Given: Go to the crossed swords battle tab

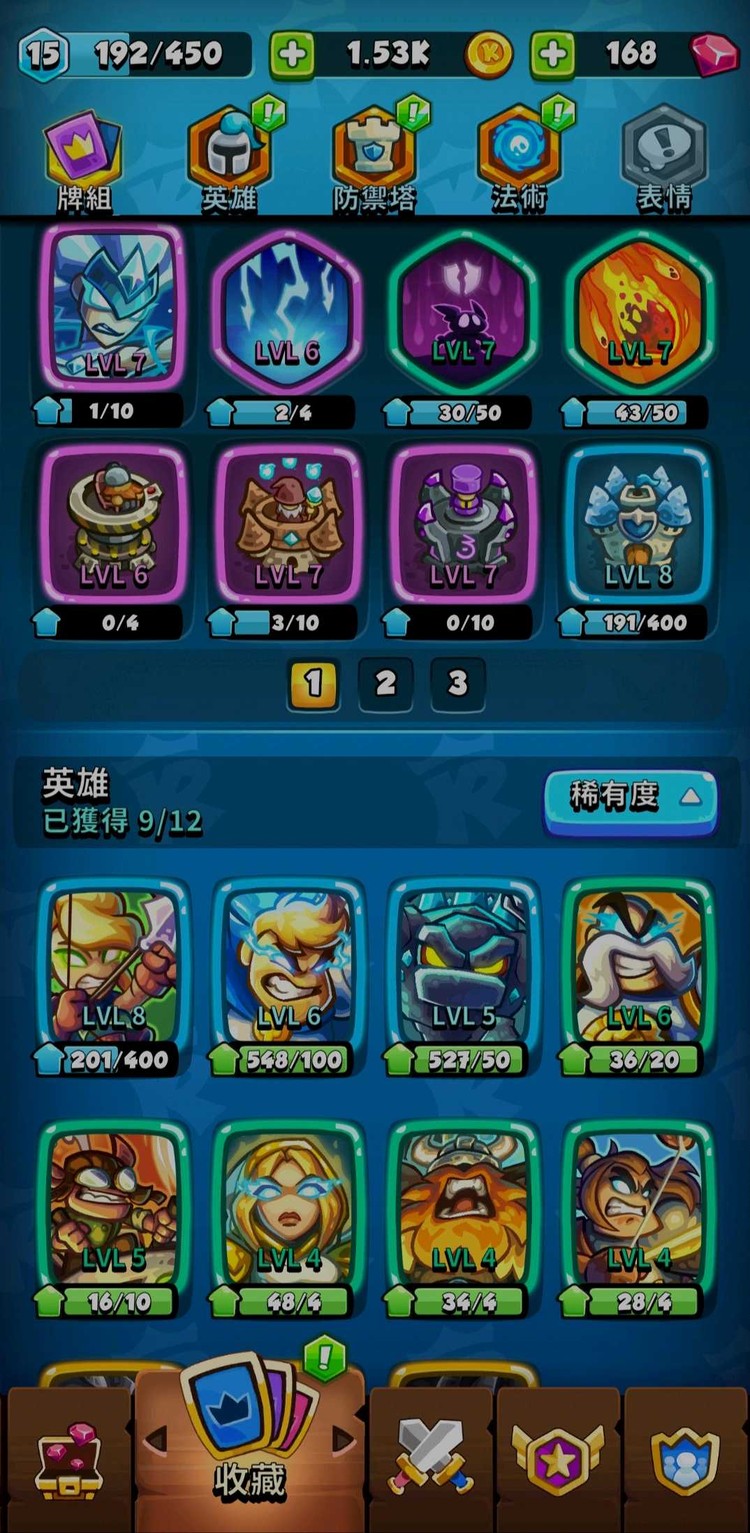Looking at the screenshot, I should click(431, 1460).
